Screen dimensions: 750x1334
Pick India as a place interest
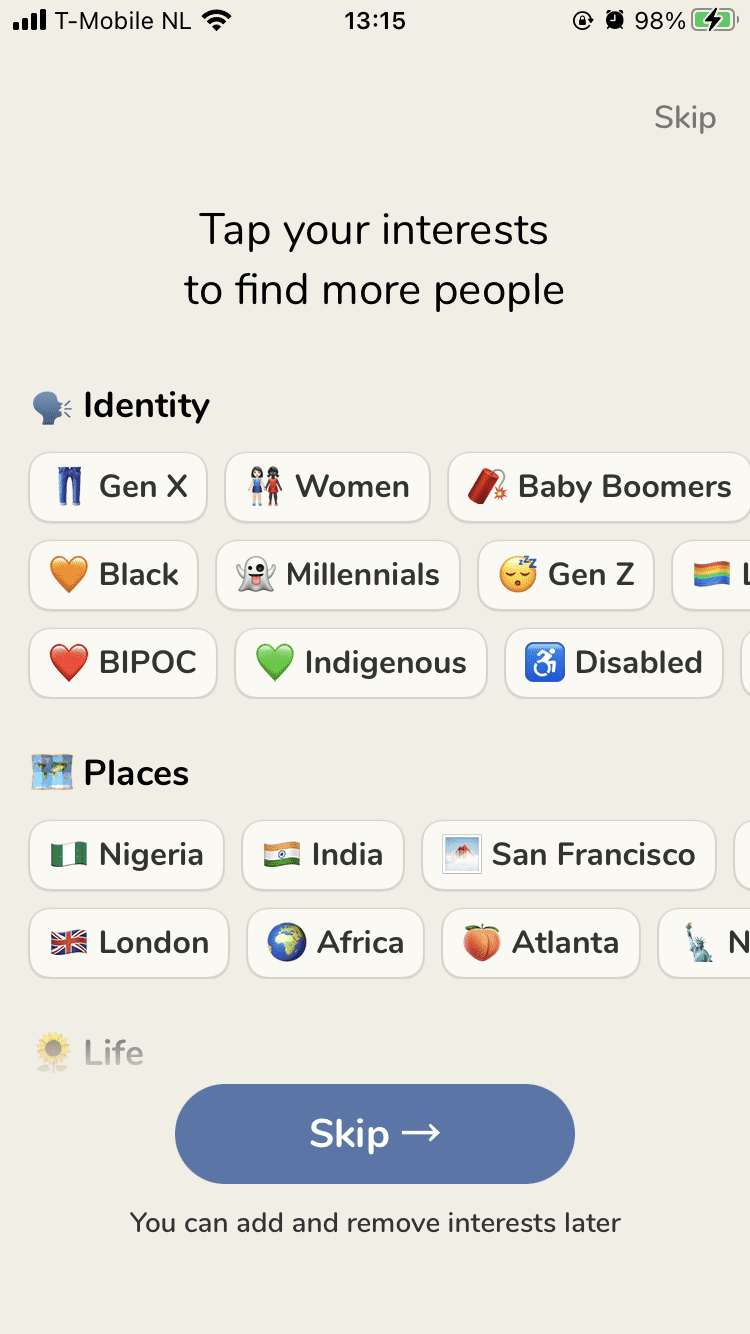click(323, 855)
